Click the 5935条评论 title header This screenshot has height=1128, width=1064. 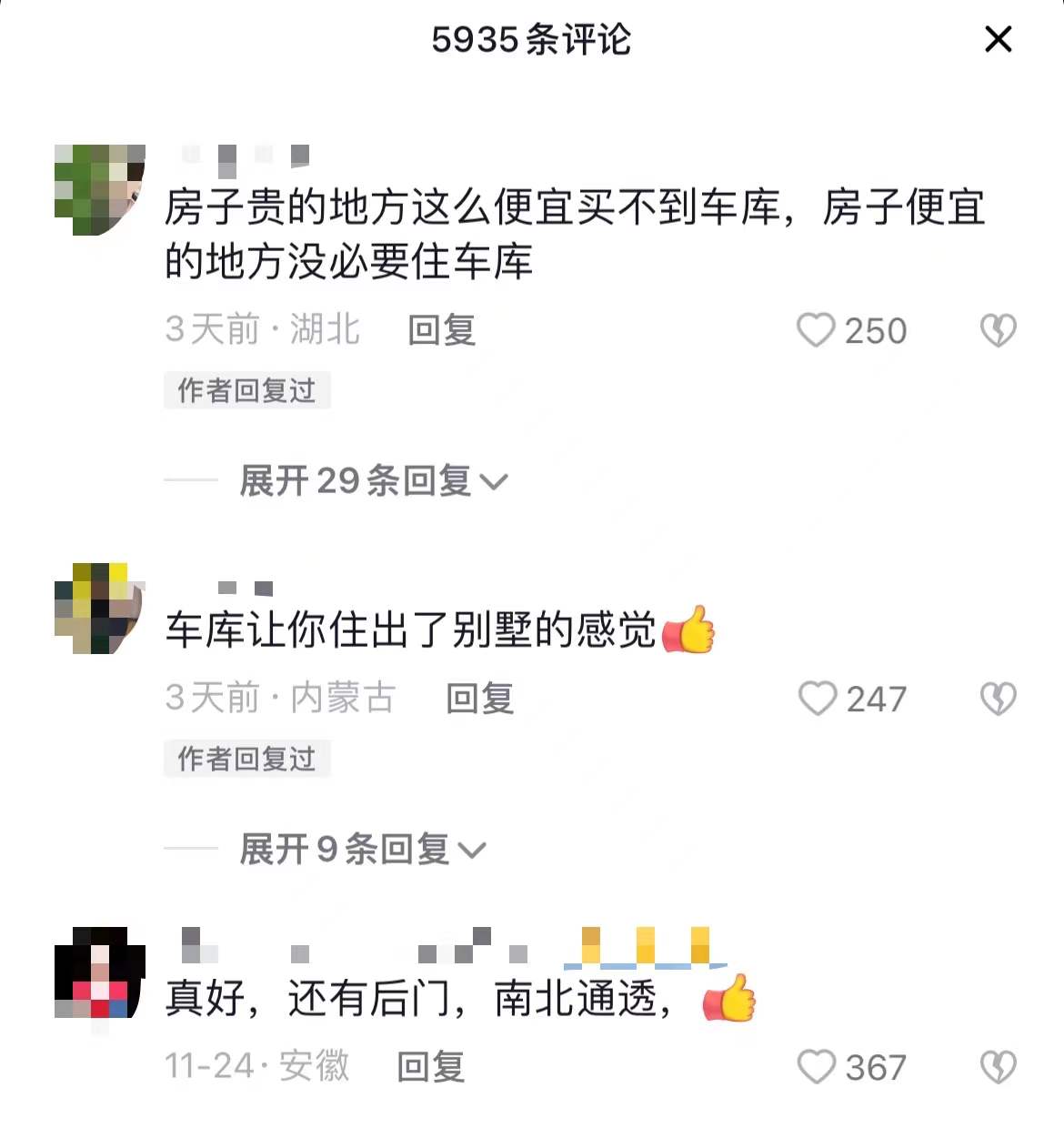532,39
